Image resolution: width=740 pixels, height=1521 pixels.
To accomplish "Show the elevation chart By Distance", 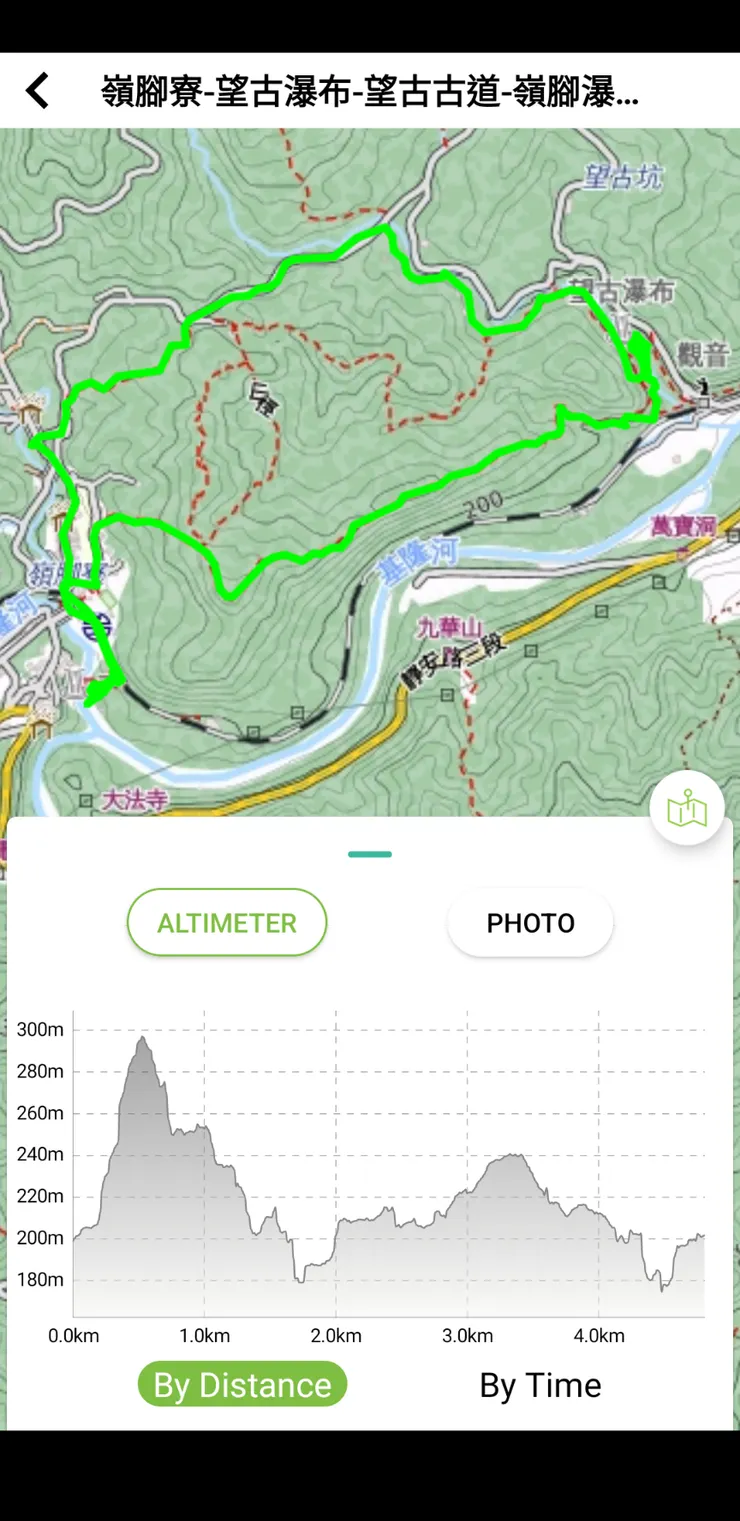I will click(x=242, y=1384).
